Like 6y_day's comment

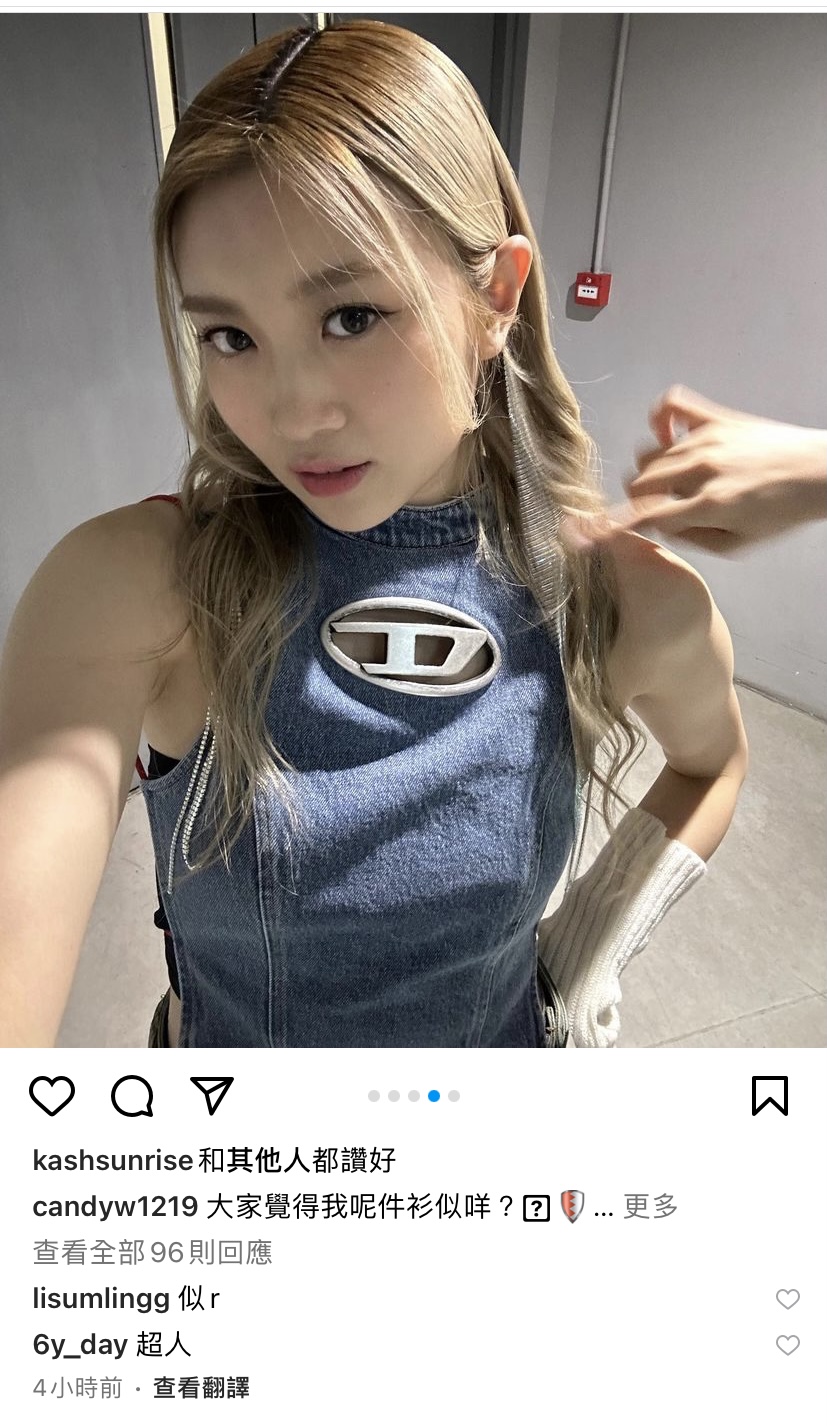[788, 1345]
